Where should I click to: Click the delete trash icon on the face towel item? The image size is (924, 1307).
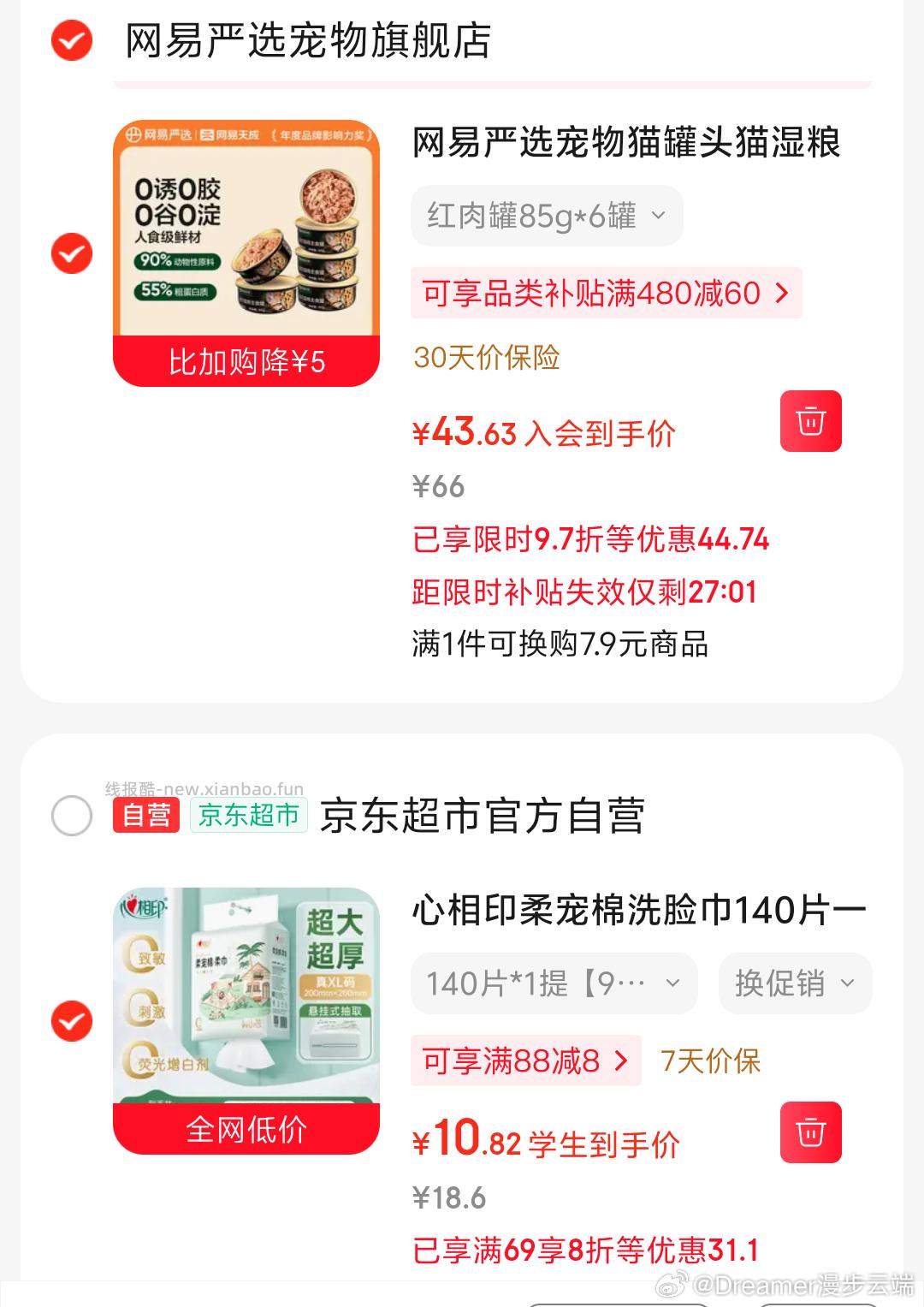point(809,1133)
